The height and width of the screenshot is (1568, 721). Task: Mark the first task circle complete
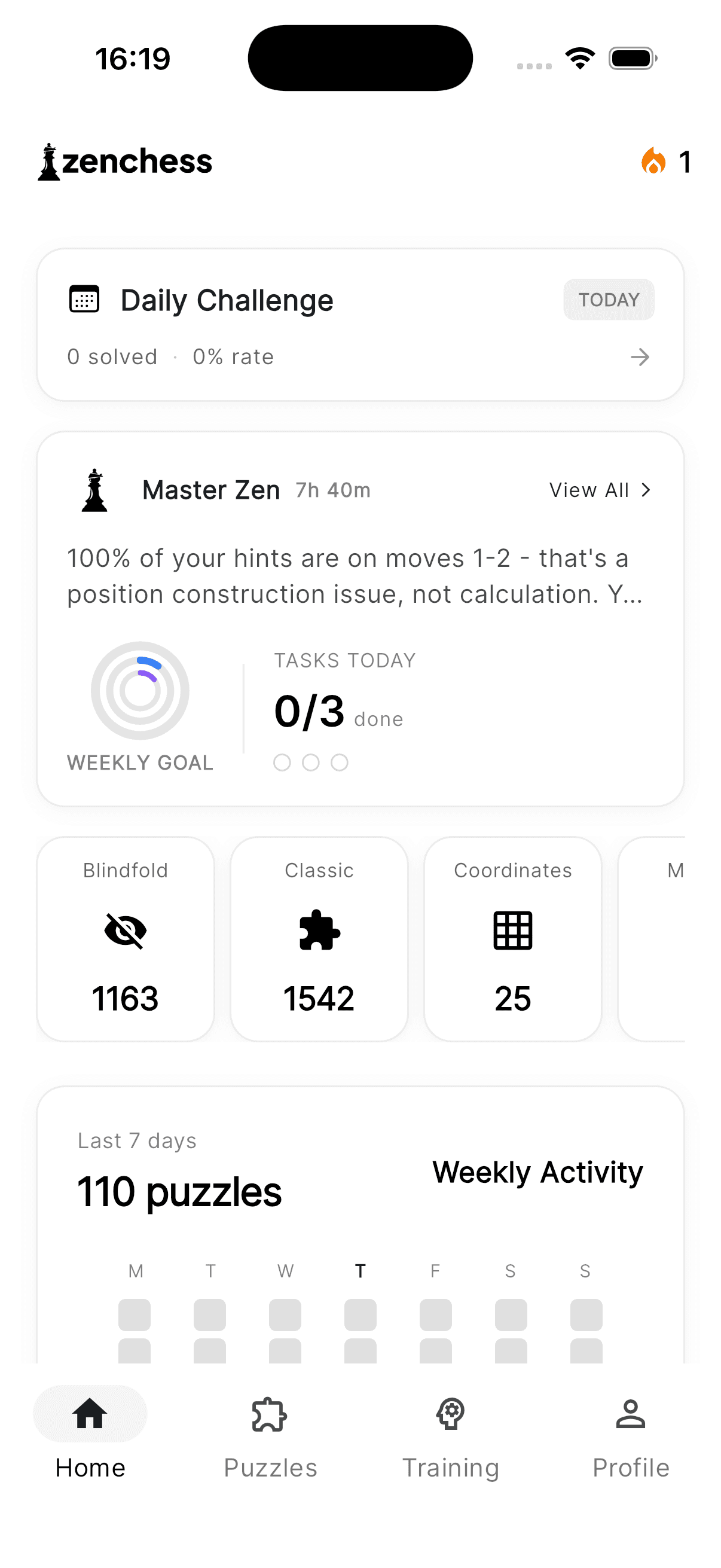click(282, 762)
